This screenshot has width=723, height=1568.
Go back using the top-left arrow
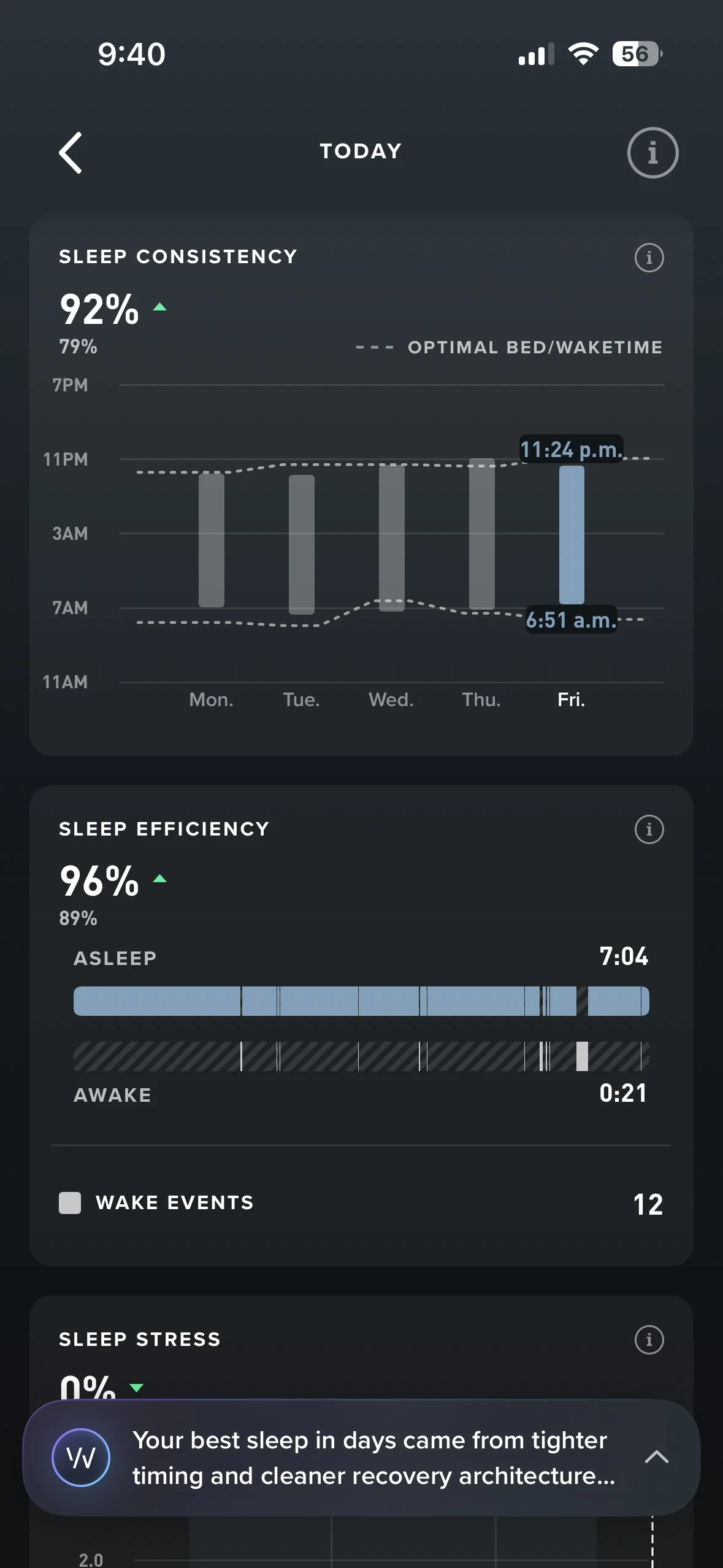point(71,153)
